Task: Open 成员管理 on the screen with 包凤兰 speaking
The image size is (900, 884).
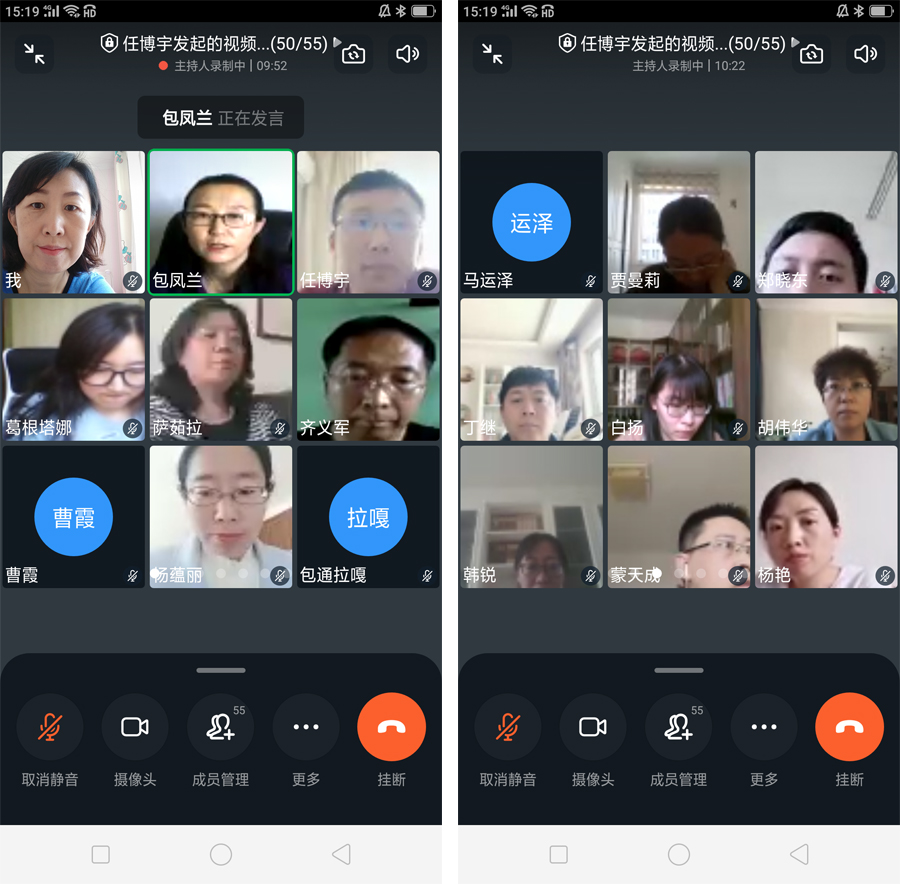Action: [220, 727]
